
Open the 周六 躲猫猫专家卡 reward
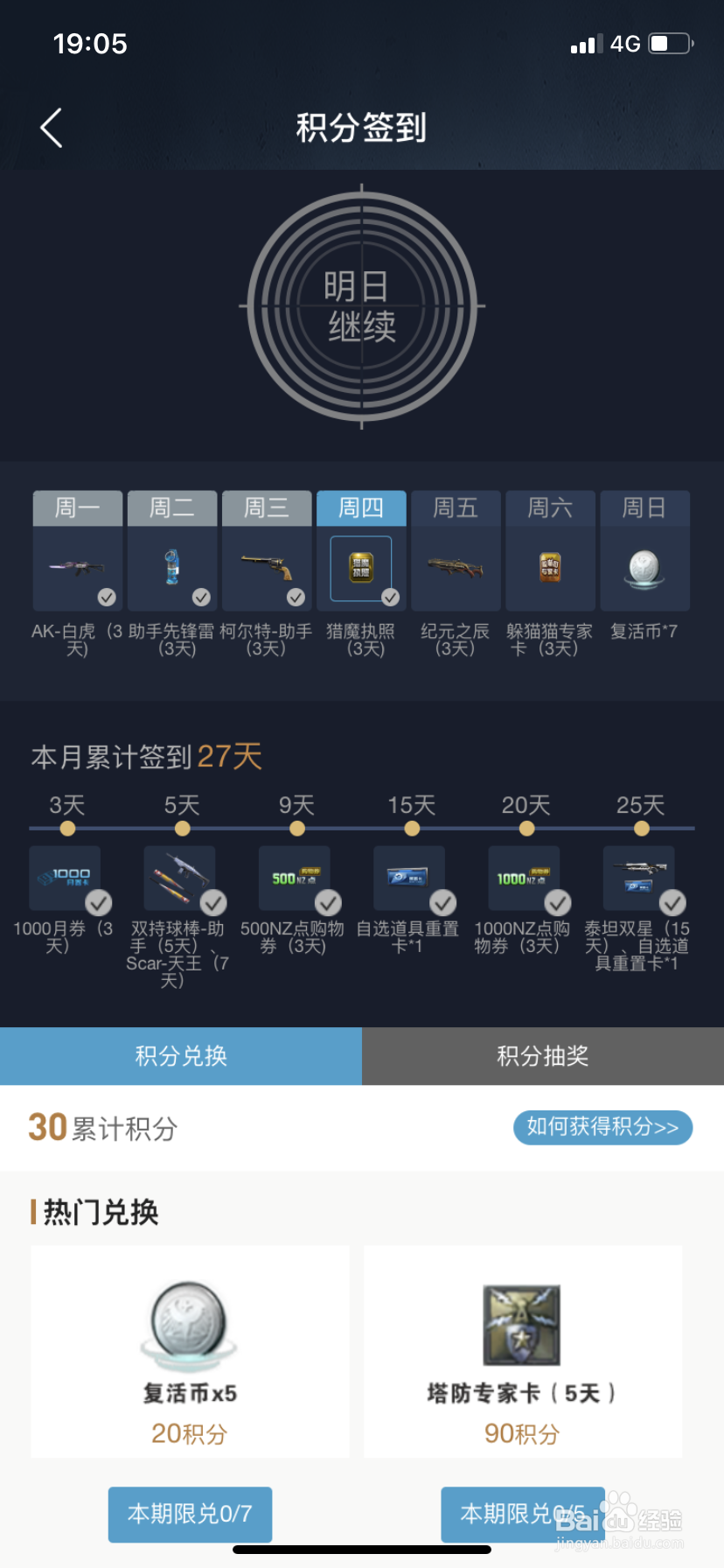[551, 567]
